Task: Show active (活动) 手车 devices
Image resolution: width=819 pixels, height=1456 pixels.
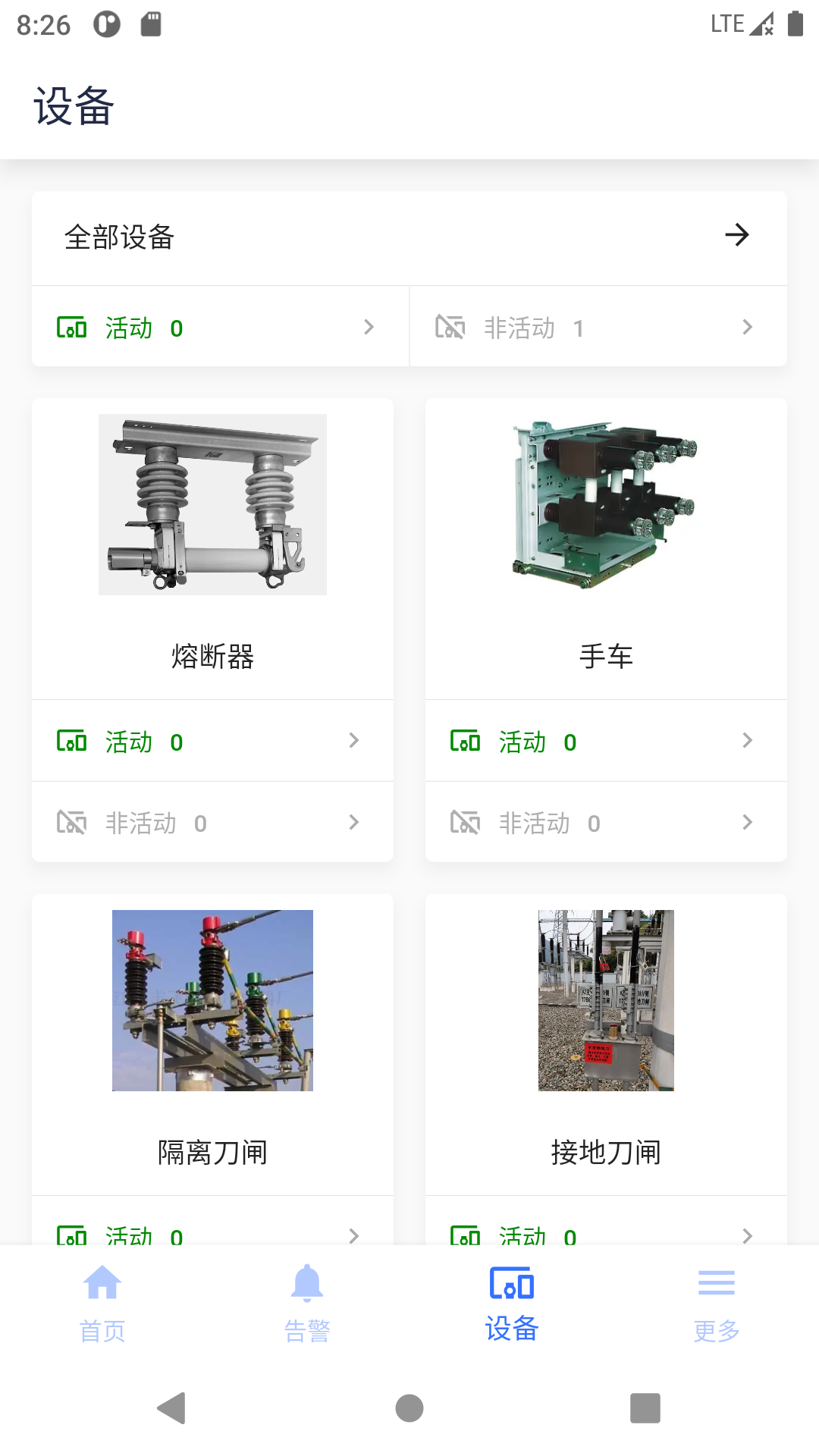Action: pos(606,741)
